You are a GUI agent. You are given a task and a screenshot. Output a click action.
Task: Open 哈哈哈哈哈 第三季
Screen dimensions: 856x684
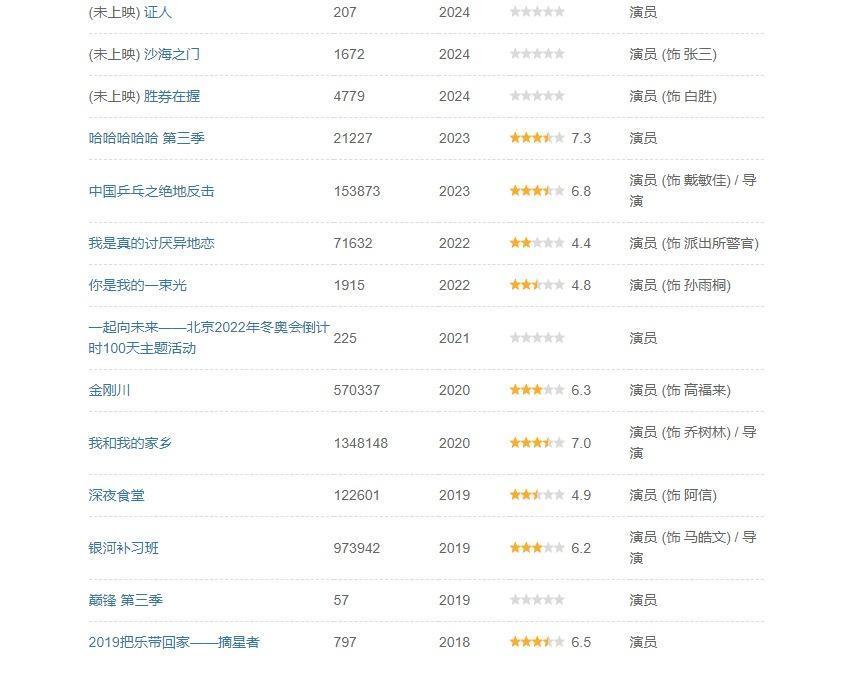pos(146,138)
